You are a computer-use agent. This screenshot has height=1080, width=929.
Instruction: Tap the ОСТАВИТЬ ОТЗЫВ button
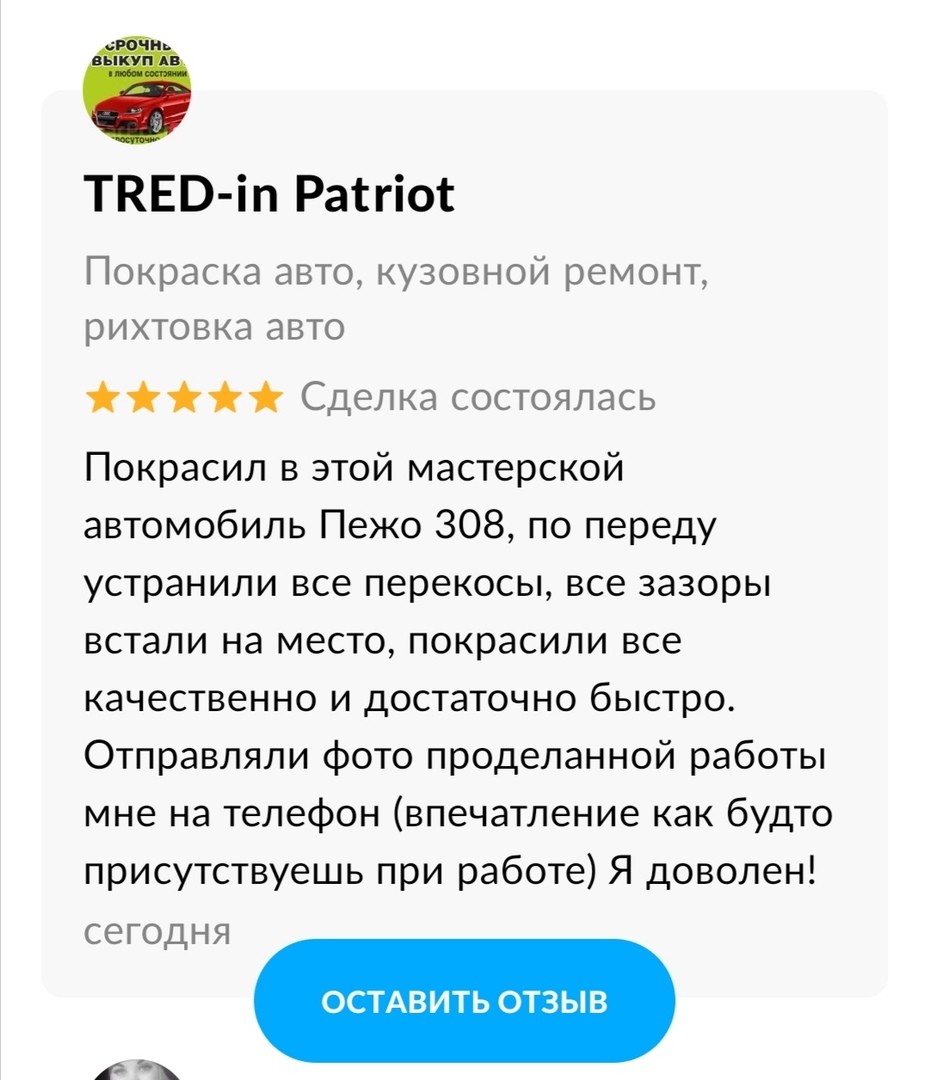(x=464, y=1001)
